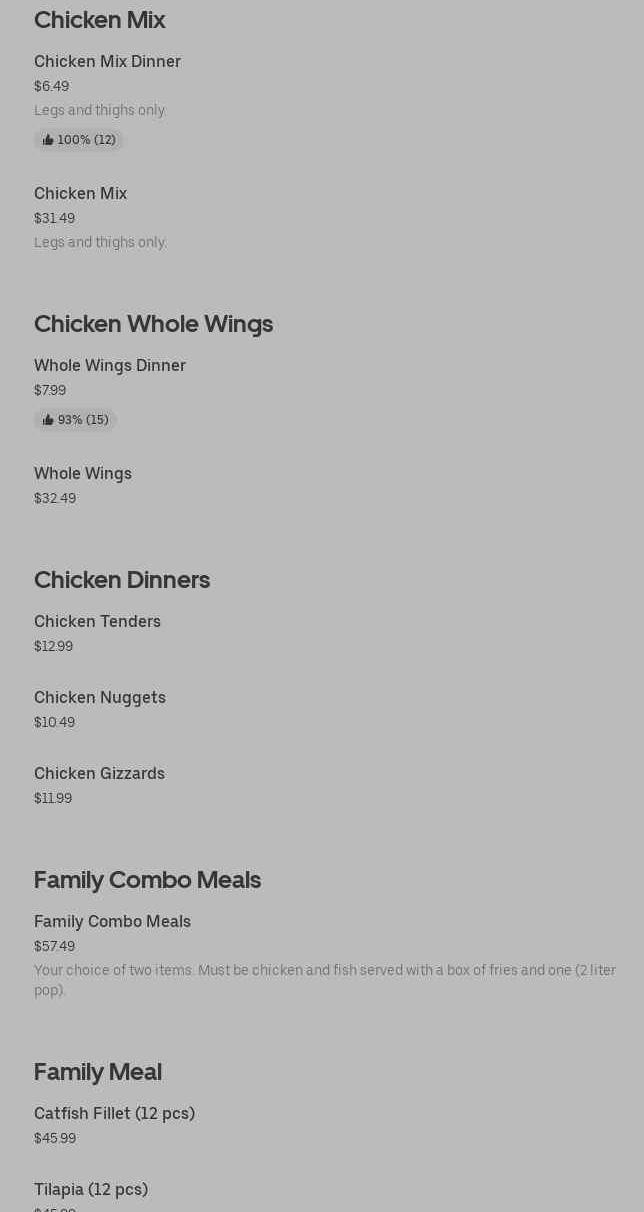
Task: View Whole Wings Dinner details
Action: 110,366
